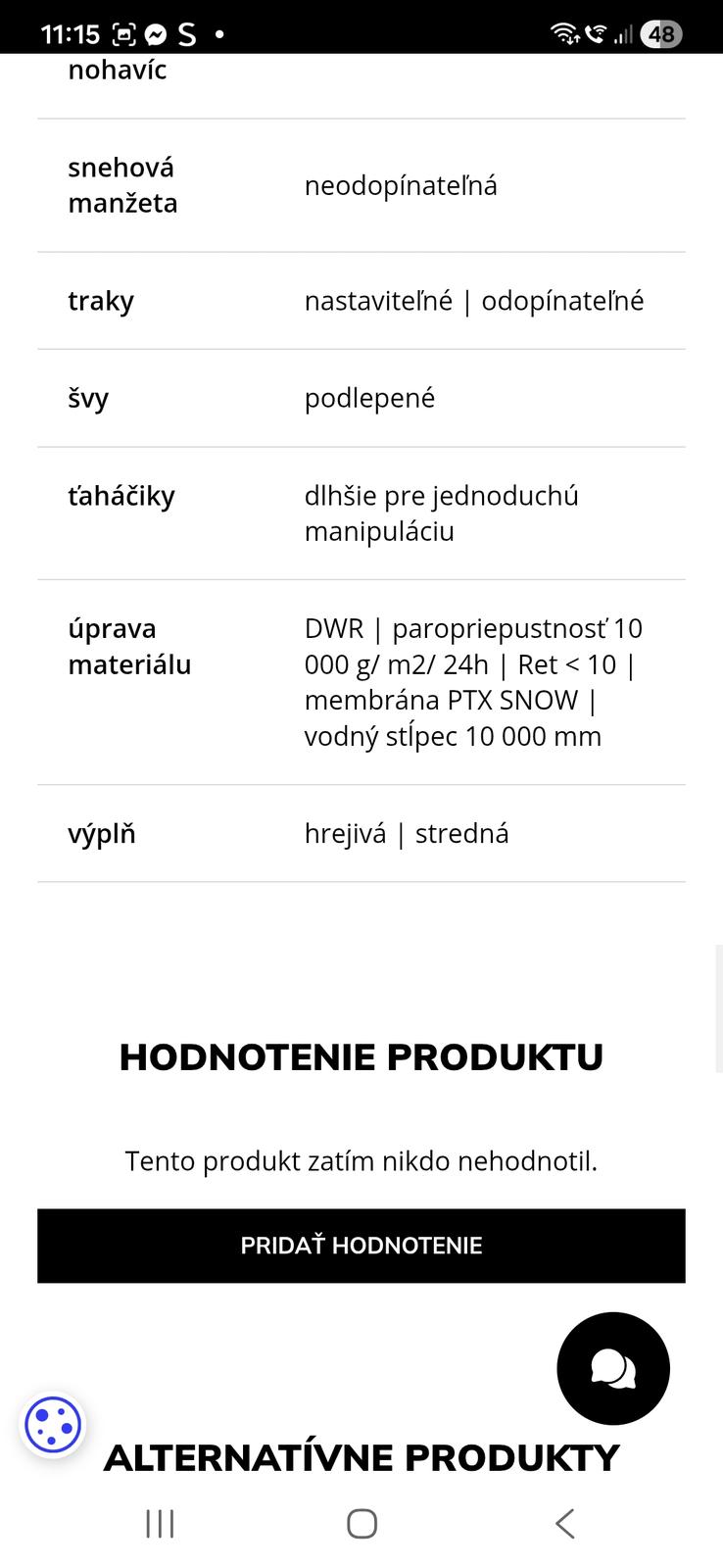Go back with system back button
Screen dimensions: 723x1568
pos(564,1524)
